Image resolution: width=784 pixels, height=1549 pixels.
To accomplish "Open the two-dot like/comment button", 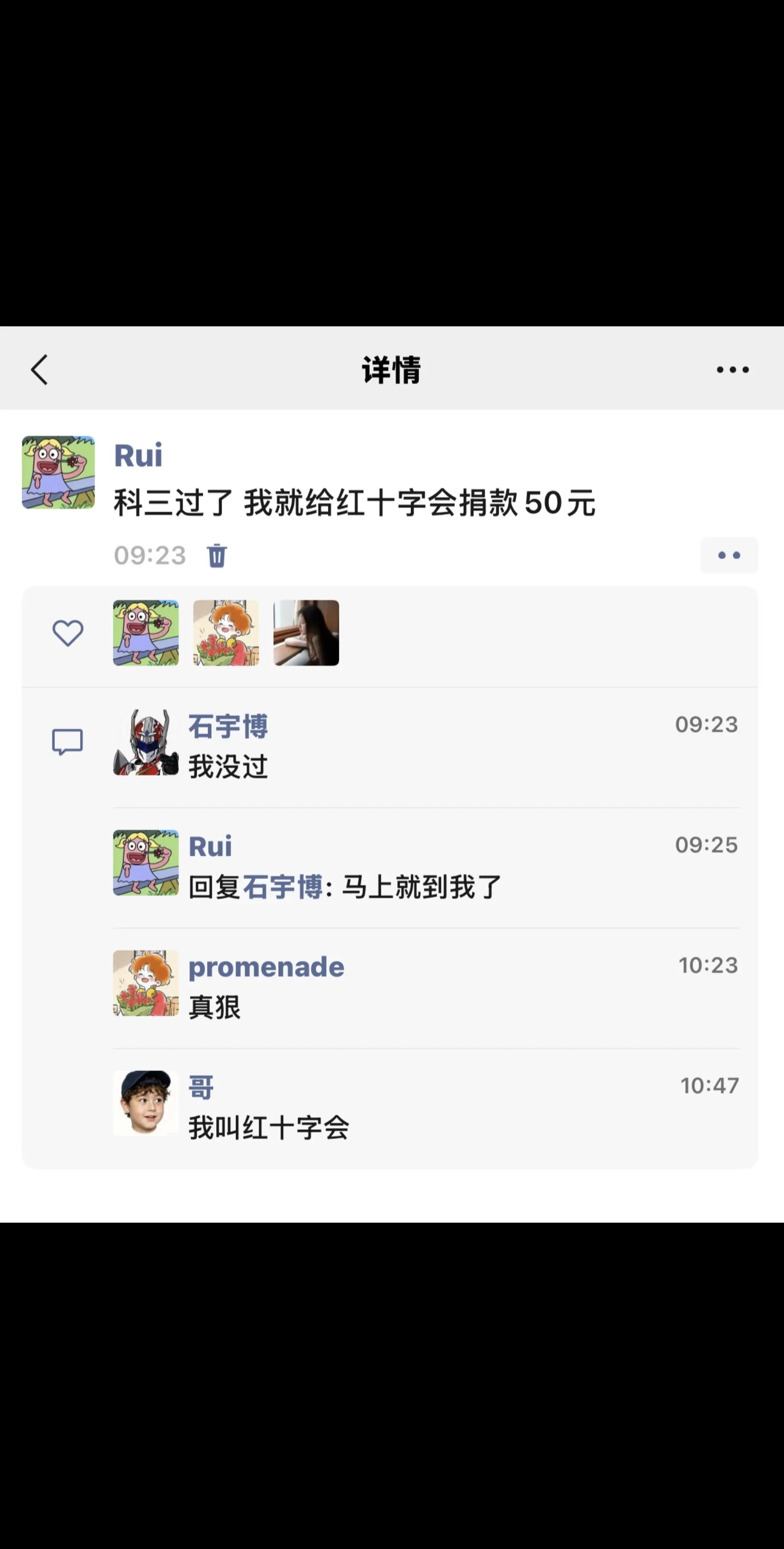I will click(729, 555).
